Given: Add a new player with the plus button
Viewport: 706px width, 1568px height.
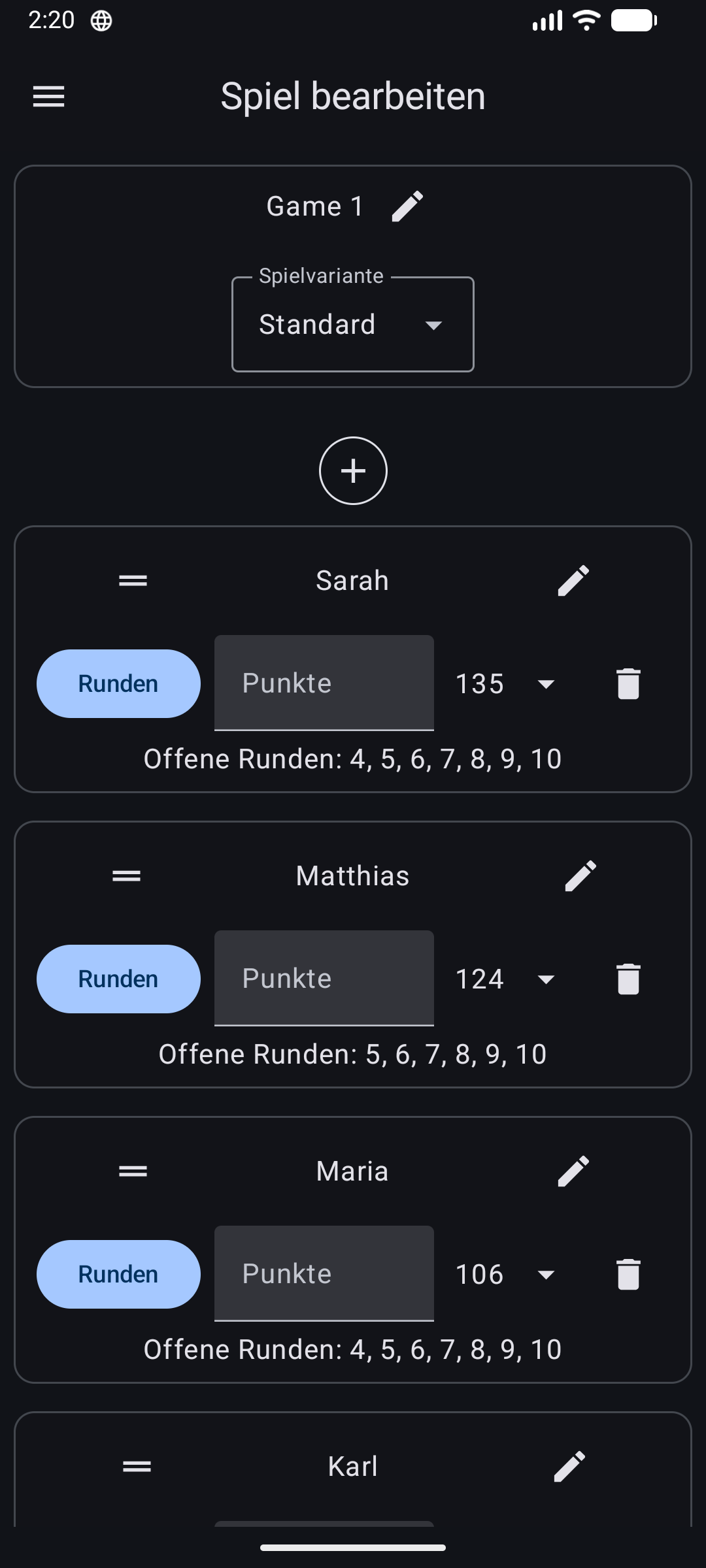Looking at the screenshot, I should point(353,471).
